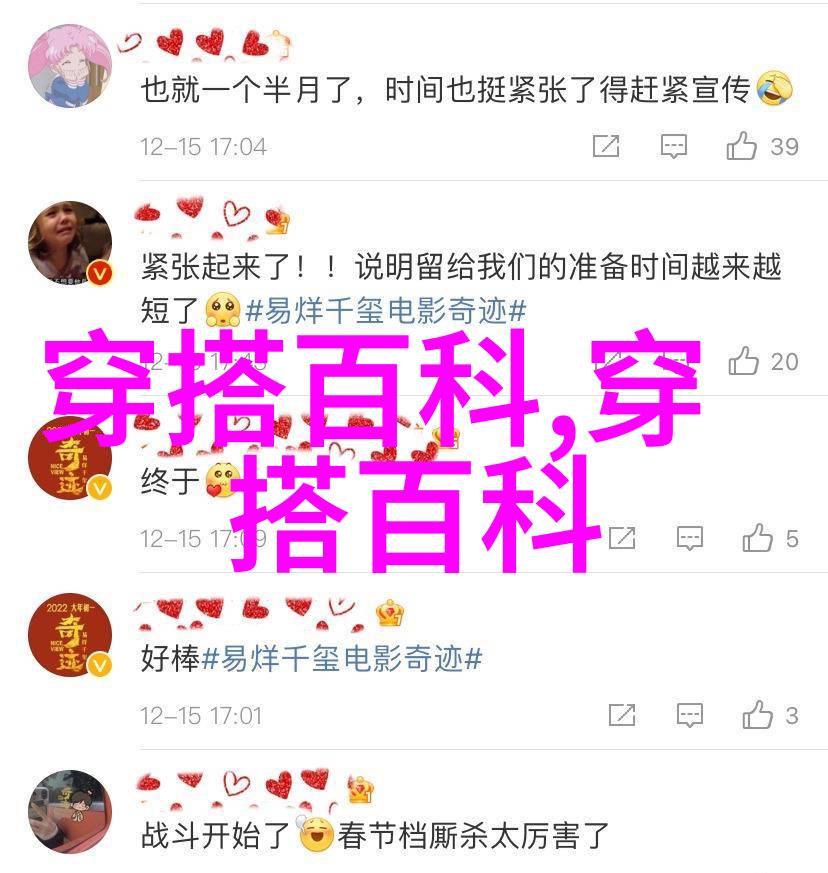828x873 pixels.
Task: Like the comment with 20 likes
Action: pyautogui.click(x=743, y=361)
